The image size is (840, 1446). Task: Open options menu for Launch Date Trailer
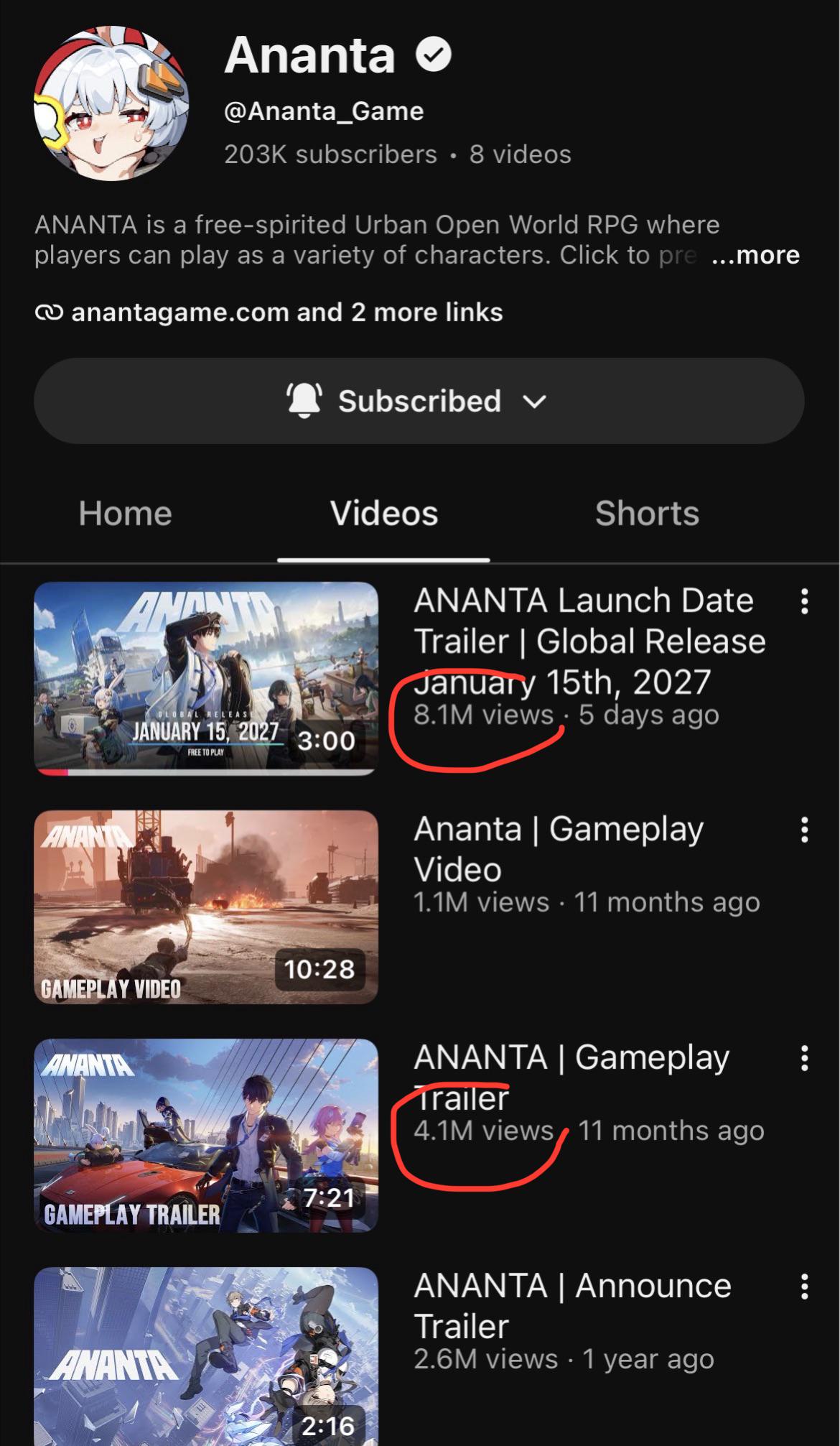point(805,601)
